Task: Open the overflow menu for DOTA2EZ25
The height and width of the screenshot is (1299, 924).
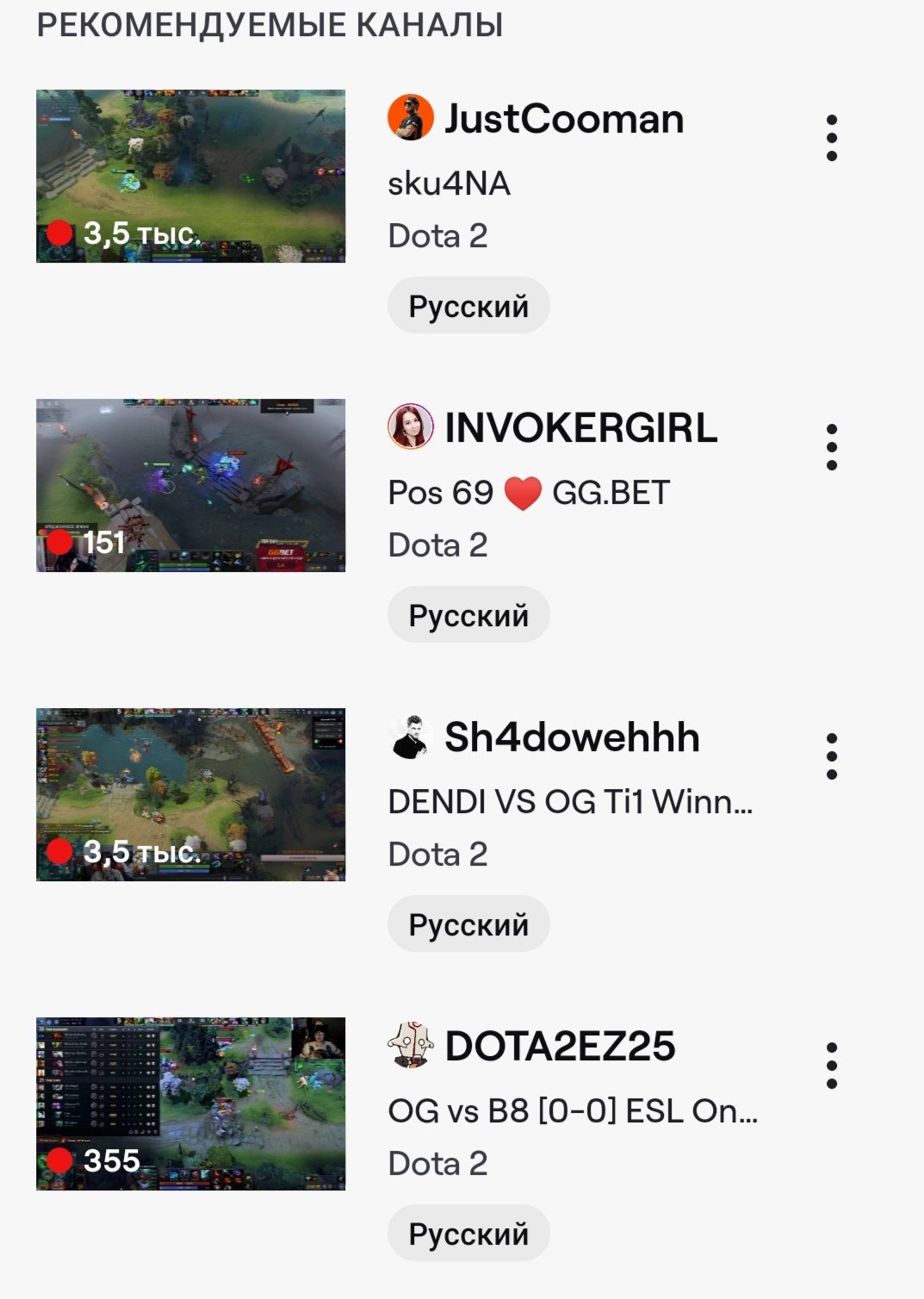Action: coord(831,1066)
